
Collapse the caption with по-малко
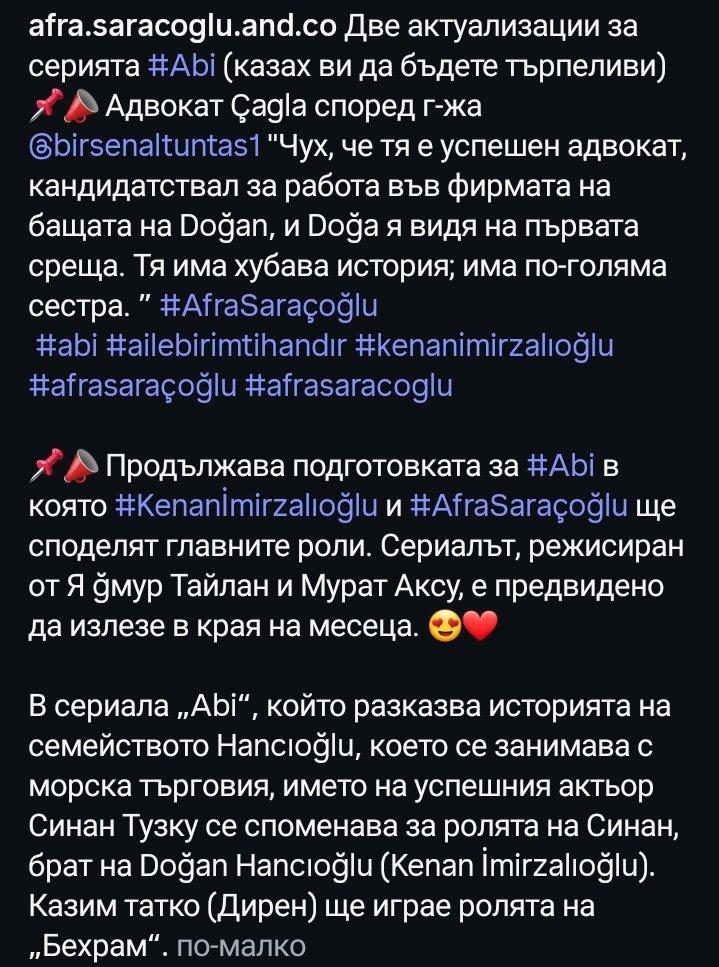click(241, 945)
